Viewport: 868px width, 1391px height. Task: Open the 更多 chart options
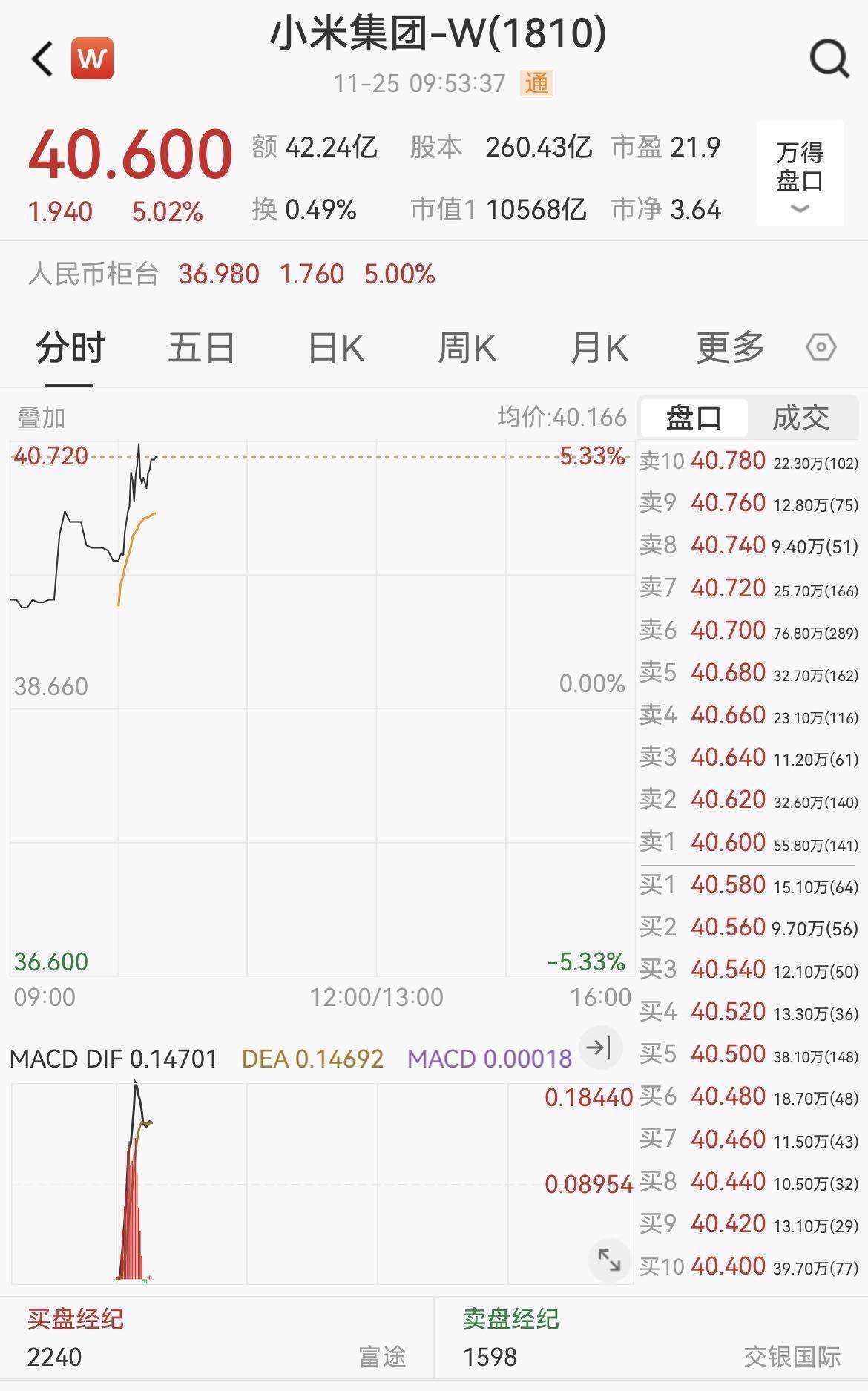click(730, 348)
